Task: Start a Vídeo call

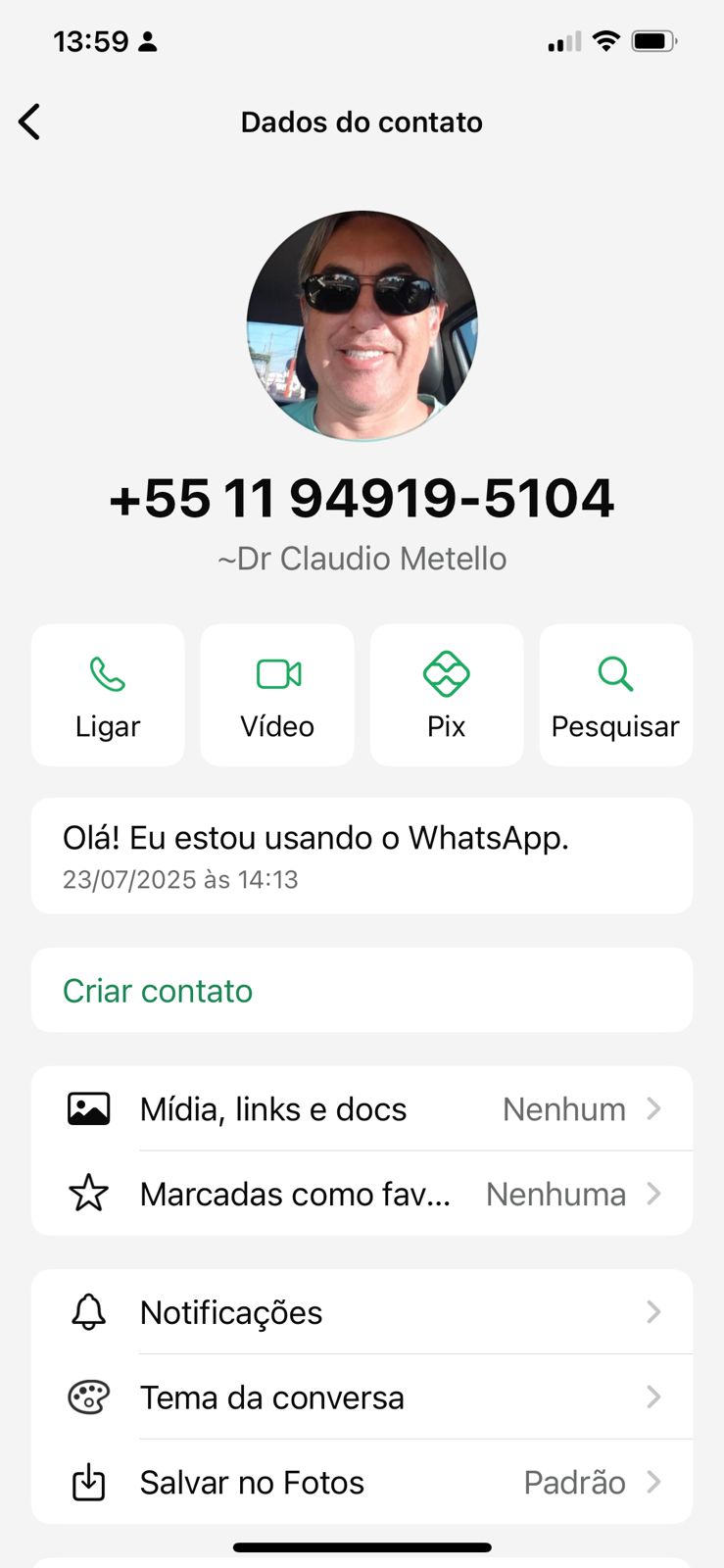Action: (x=277, y=695)
